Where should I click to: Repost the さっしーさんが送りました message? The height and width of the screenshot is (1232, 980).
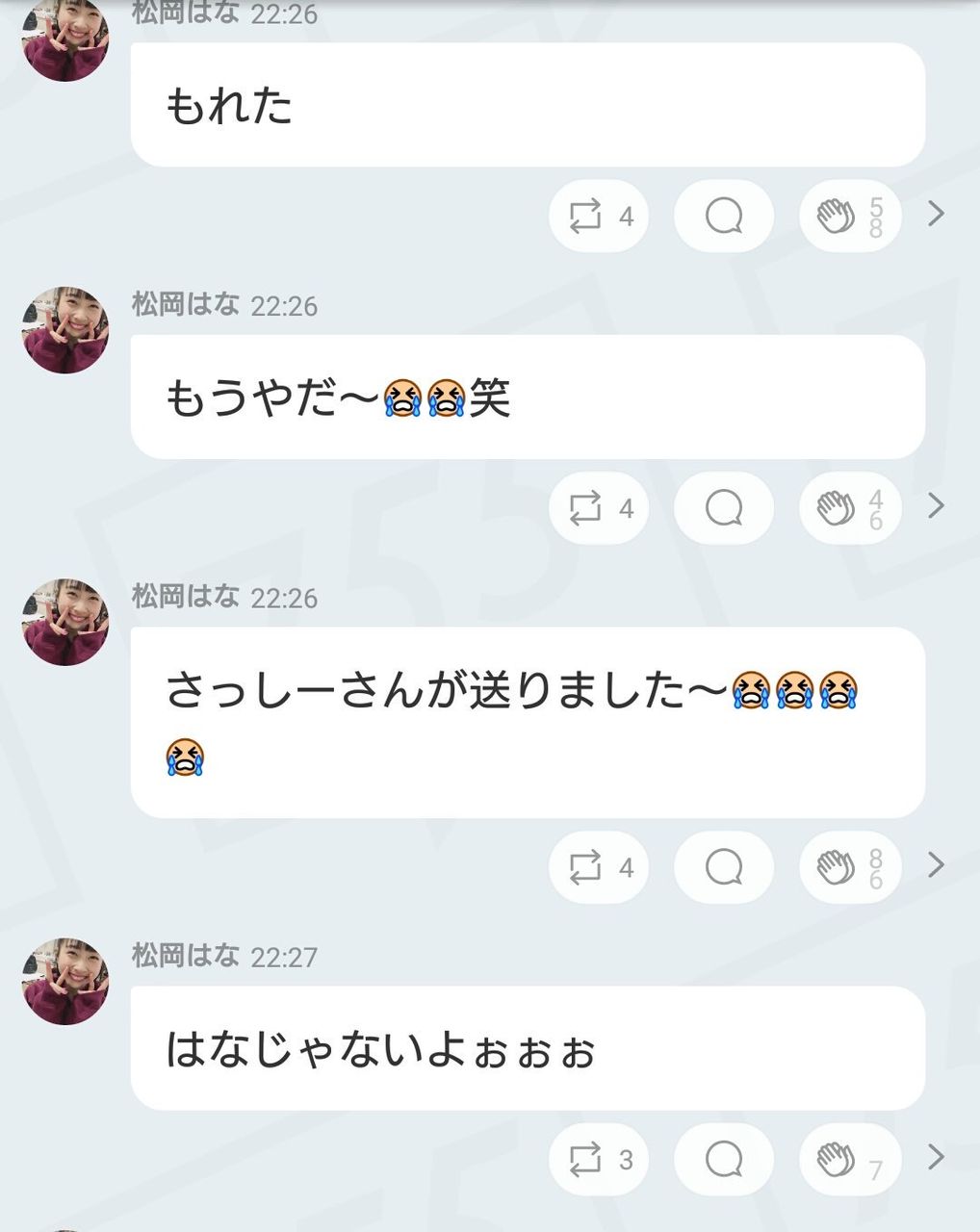[x=599, y=867]
